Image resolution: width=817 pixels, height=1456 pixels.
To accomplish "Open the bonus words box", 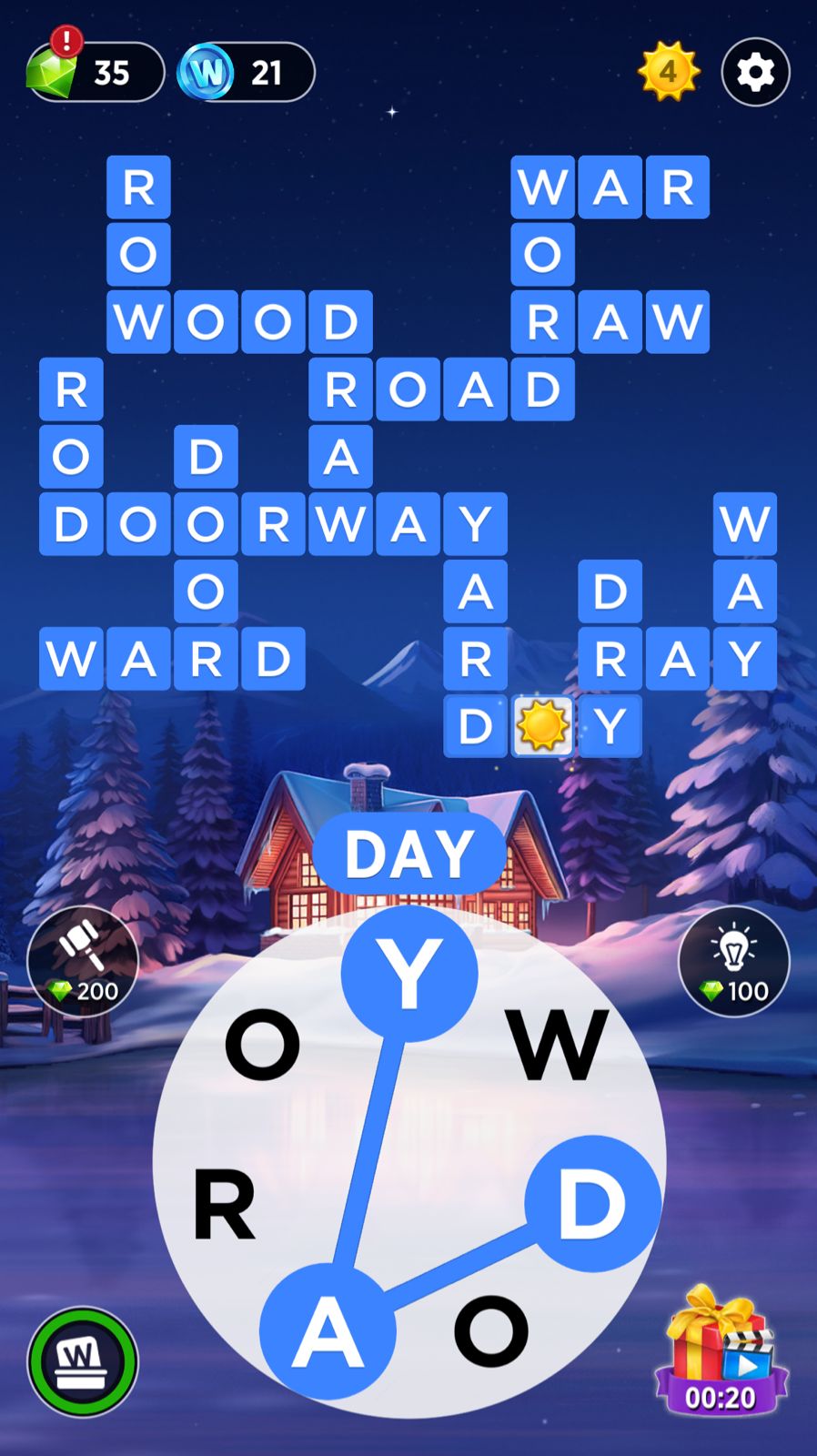I will [83, 1362].
